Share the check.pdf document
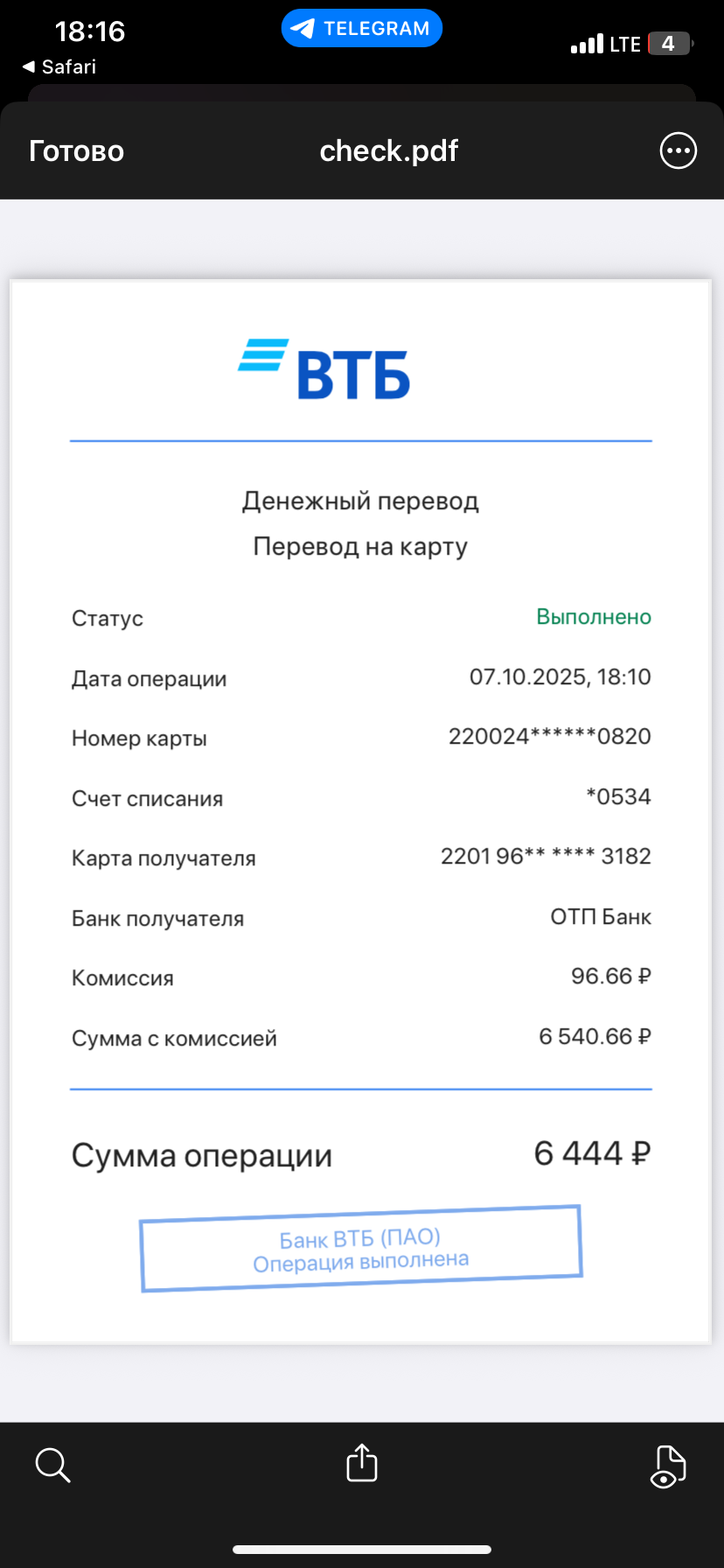Image resolution: width=724 pixels, height=1568 pixels. point(361,1462)
